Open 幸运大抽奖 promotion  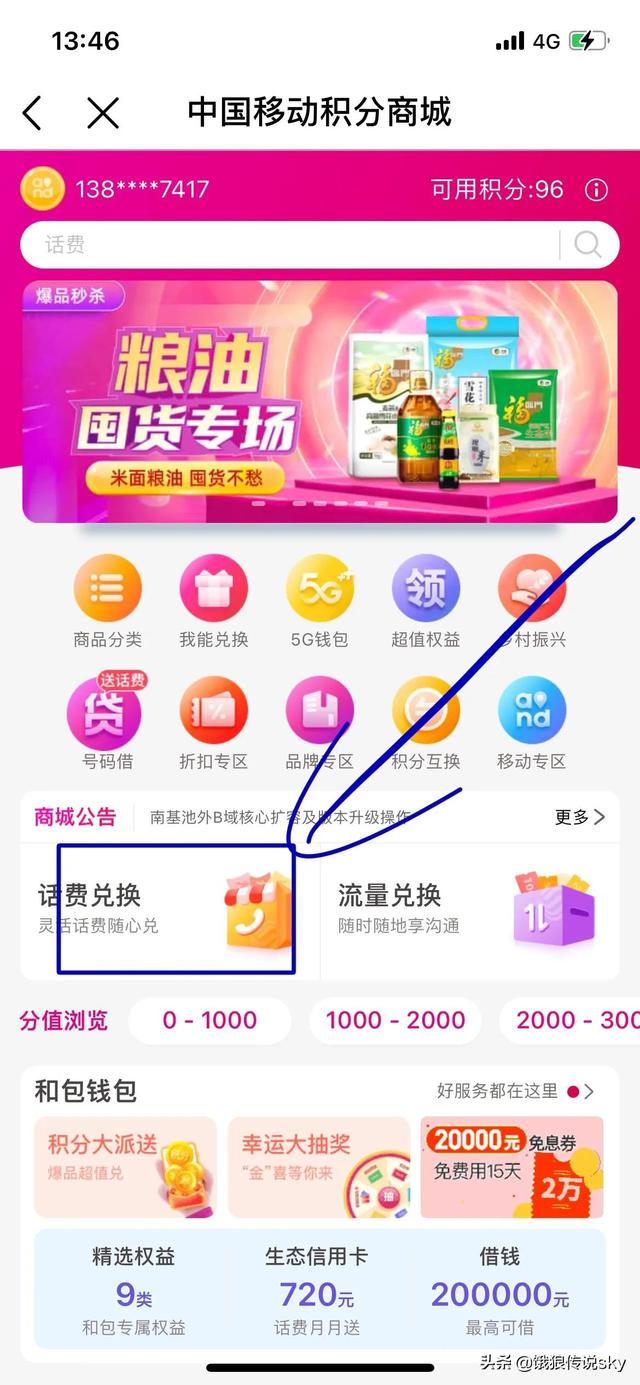click(x=319, y=1167)
